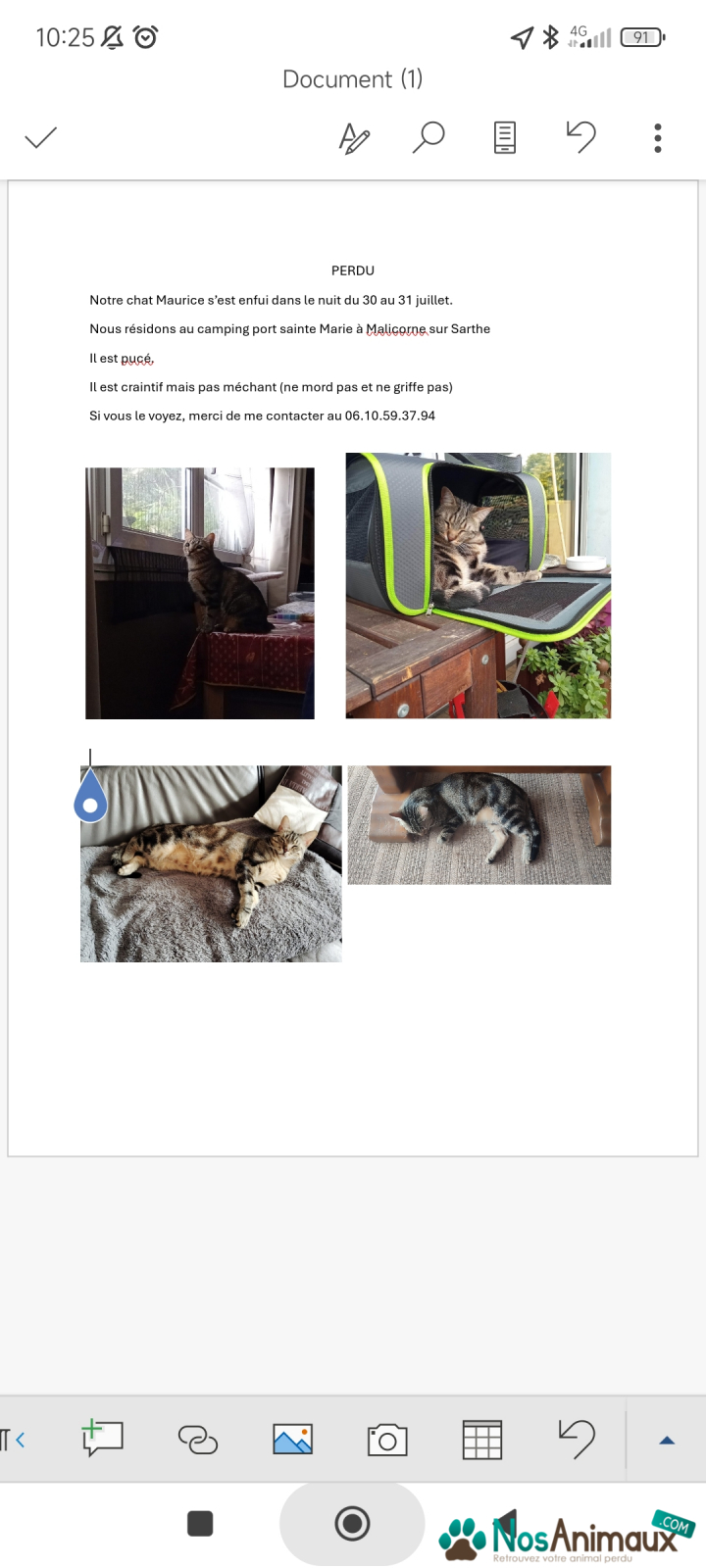Confirm edits with the checkmark icon
The height and width of the screenshot is (1568, 706).
(x=41, y=138)
